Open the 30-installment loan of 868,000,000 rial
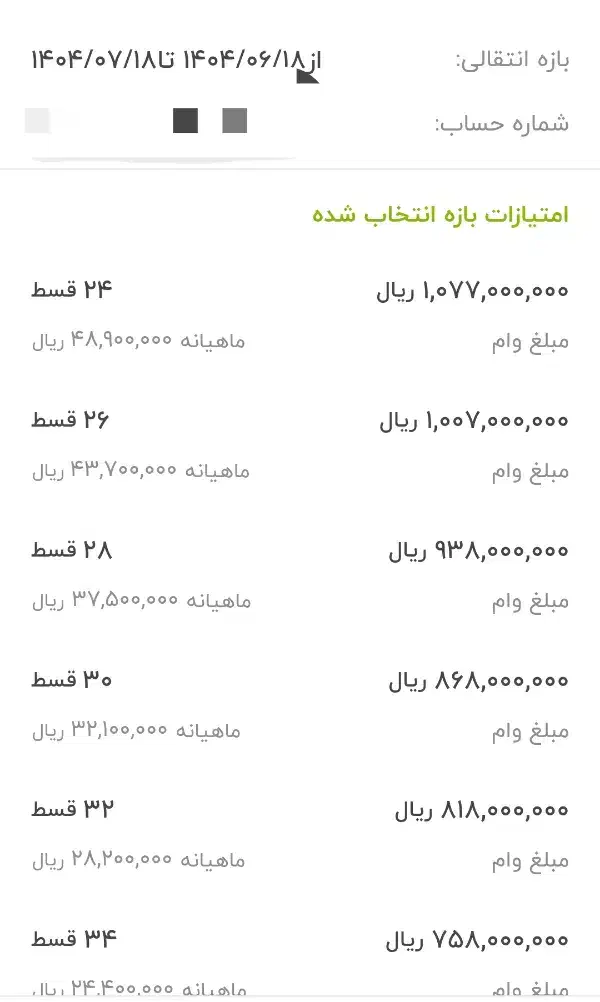The height and width of the screenshot is (1002, 600). click(x=300, y=705)
